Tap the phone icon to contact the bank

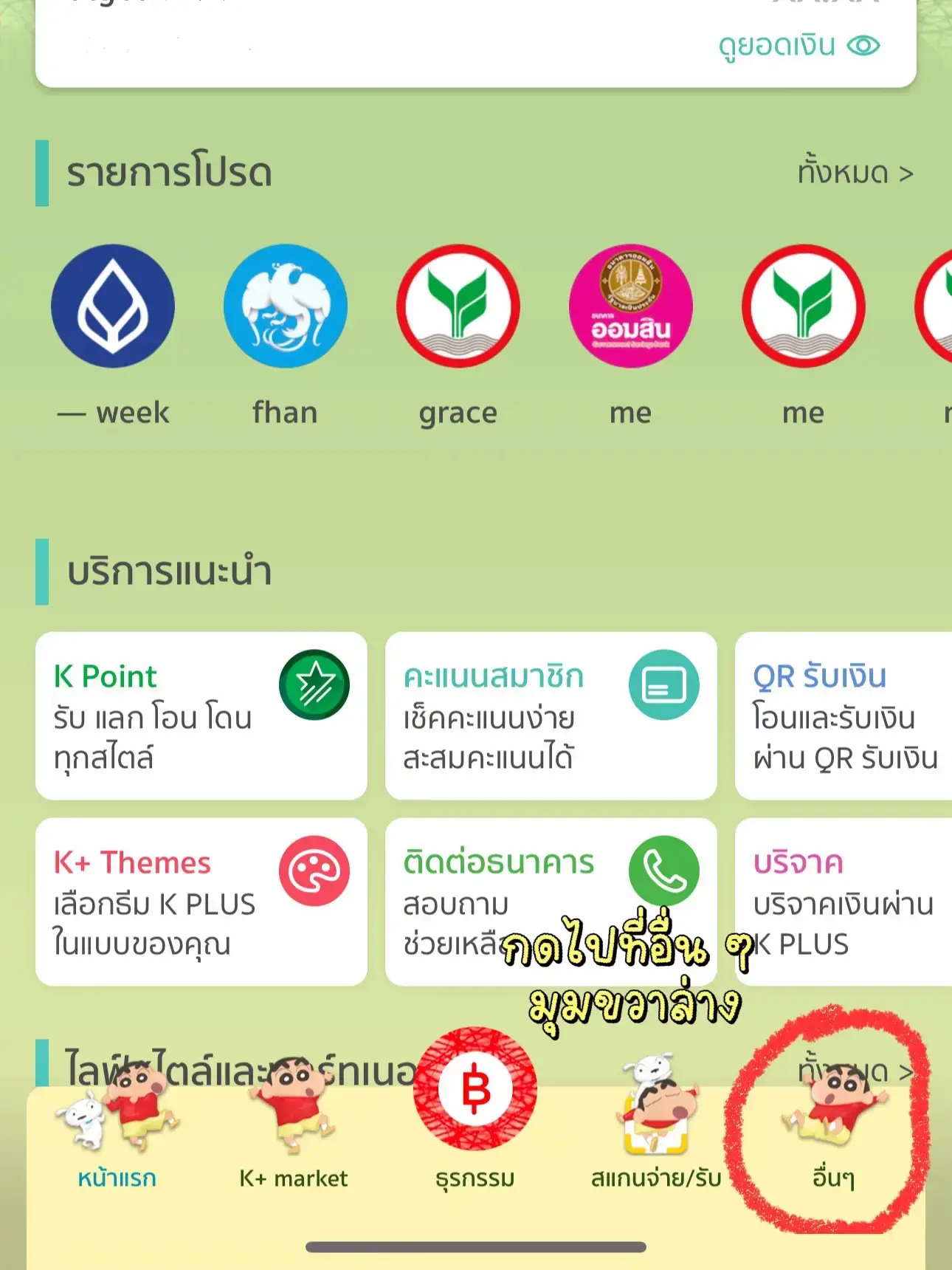(663, 871)
